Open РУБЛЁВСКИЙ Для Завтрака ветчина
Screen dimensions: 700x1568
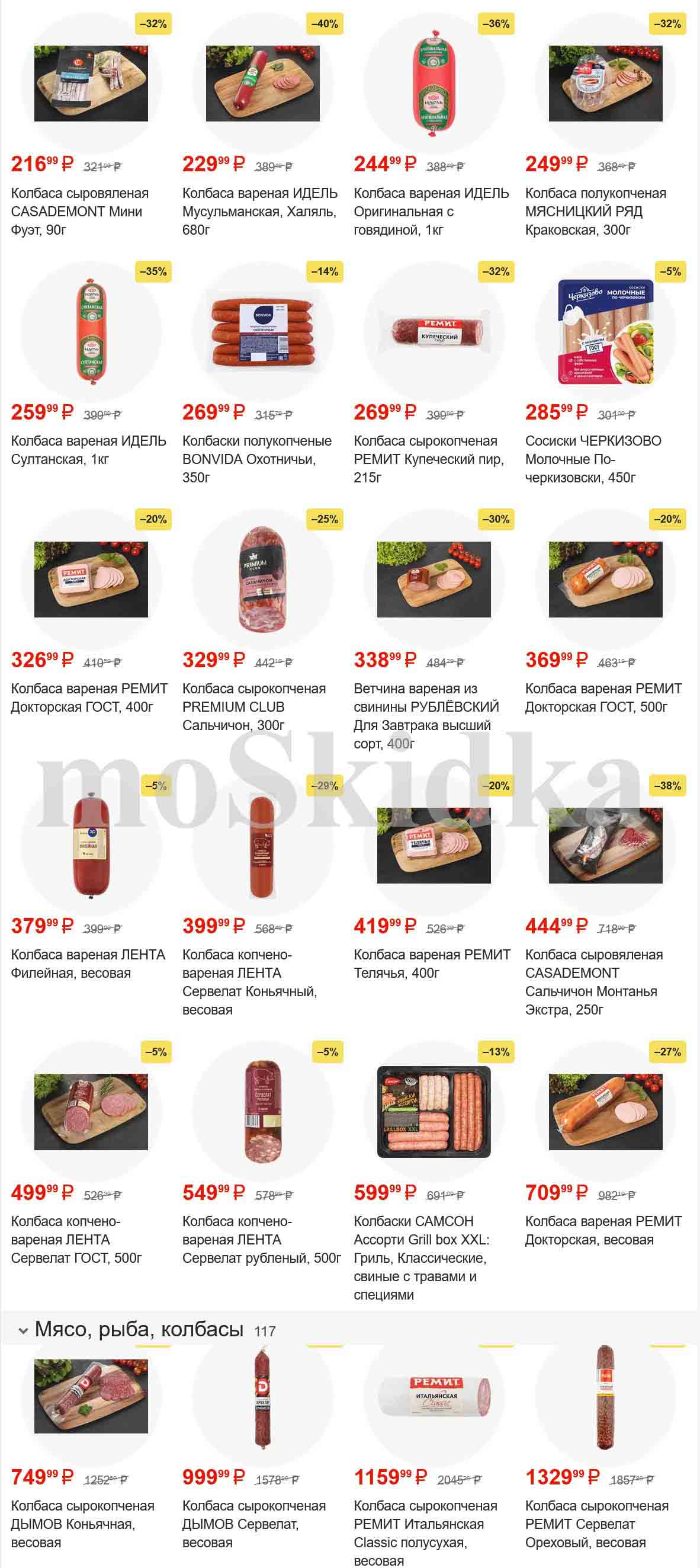tap(434, 579)
